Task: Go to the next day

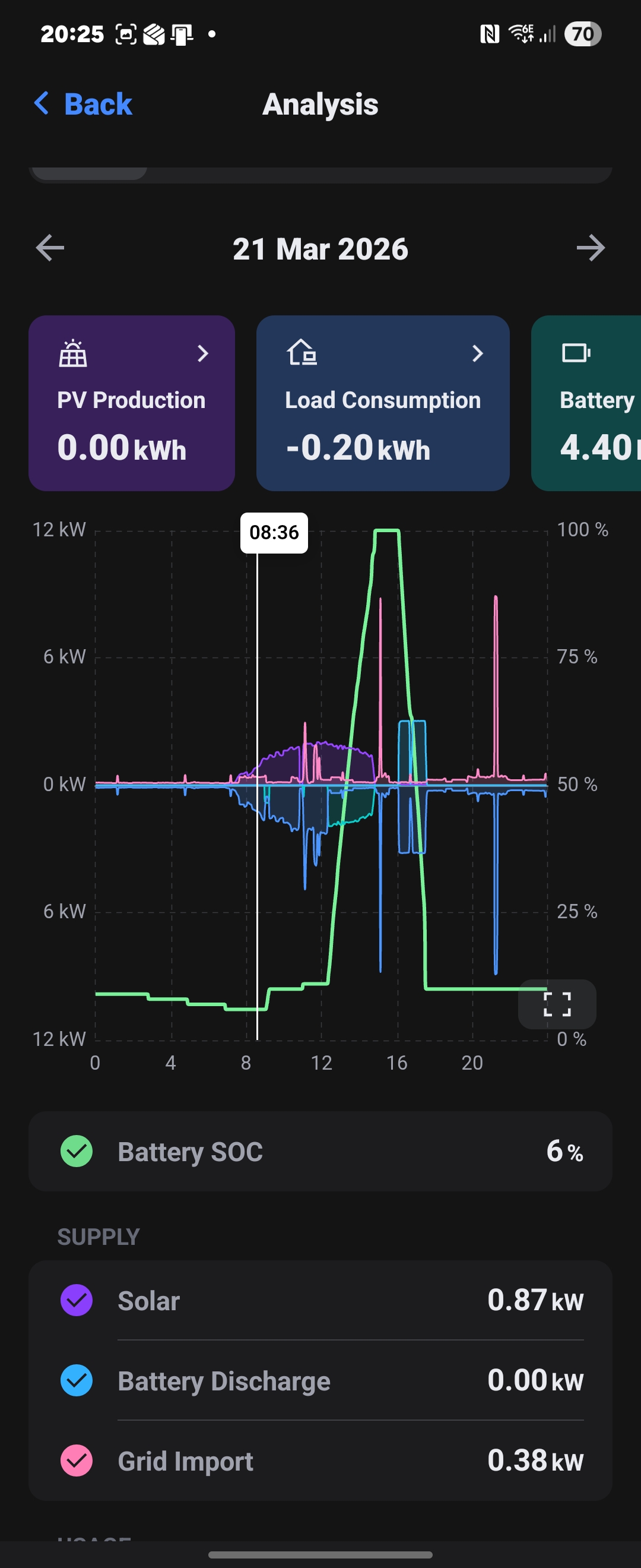Action: 590,248
